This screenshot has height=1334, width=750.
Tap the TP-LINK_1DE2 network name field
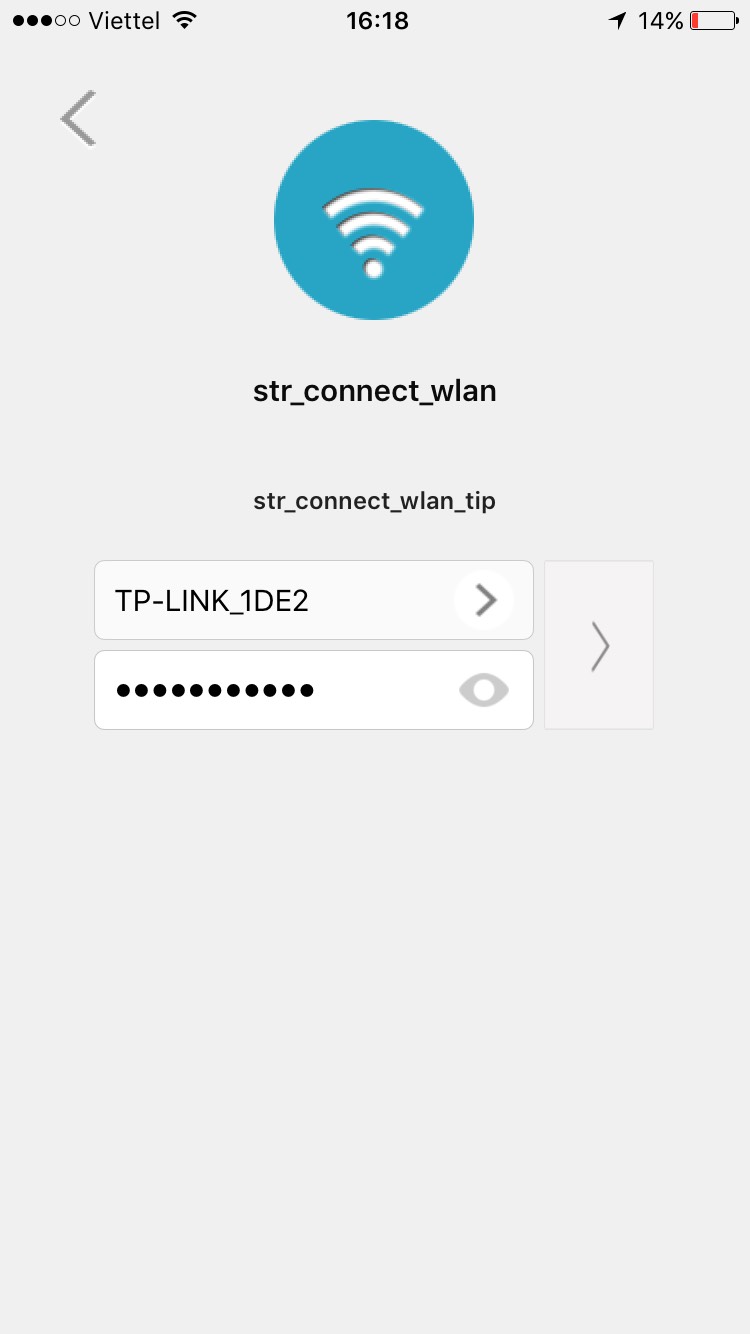coord(314,600)
